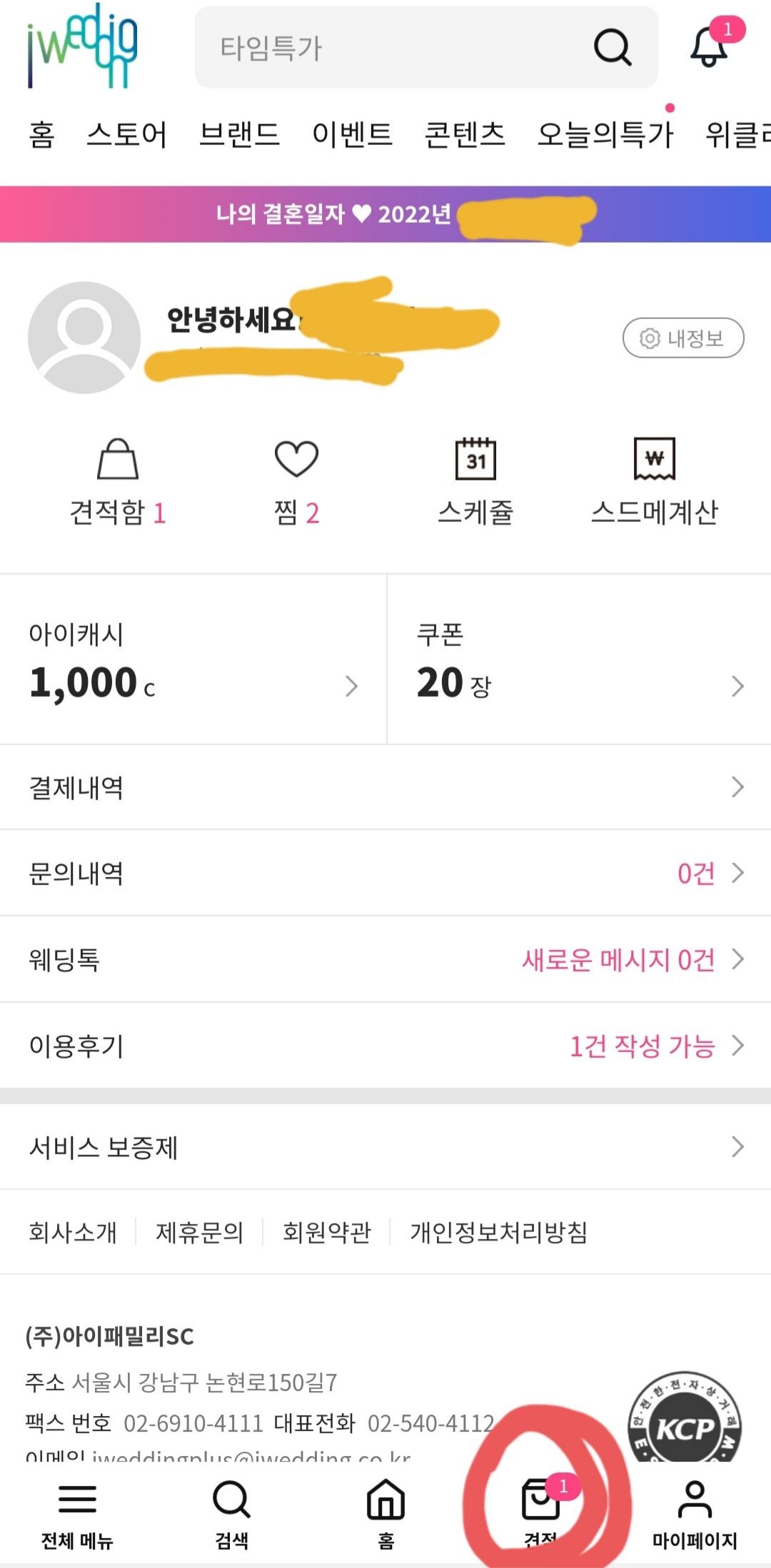771x1568 pixels.
Task: Open 서비스 보증제 row
Action: (x=385, y=1147)
